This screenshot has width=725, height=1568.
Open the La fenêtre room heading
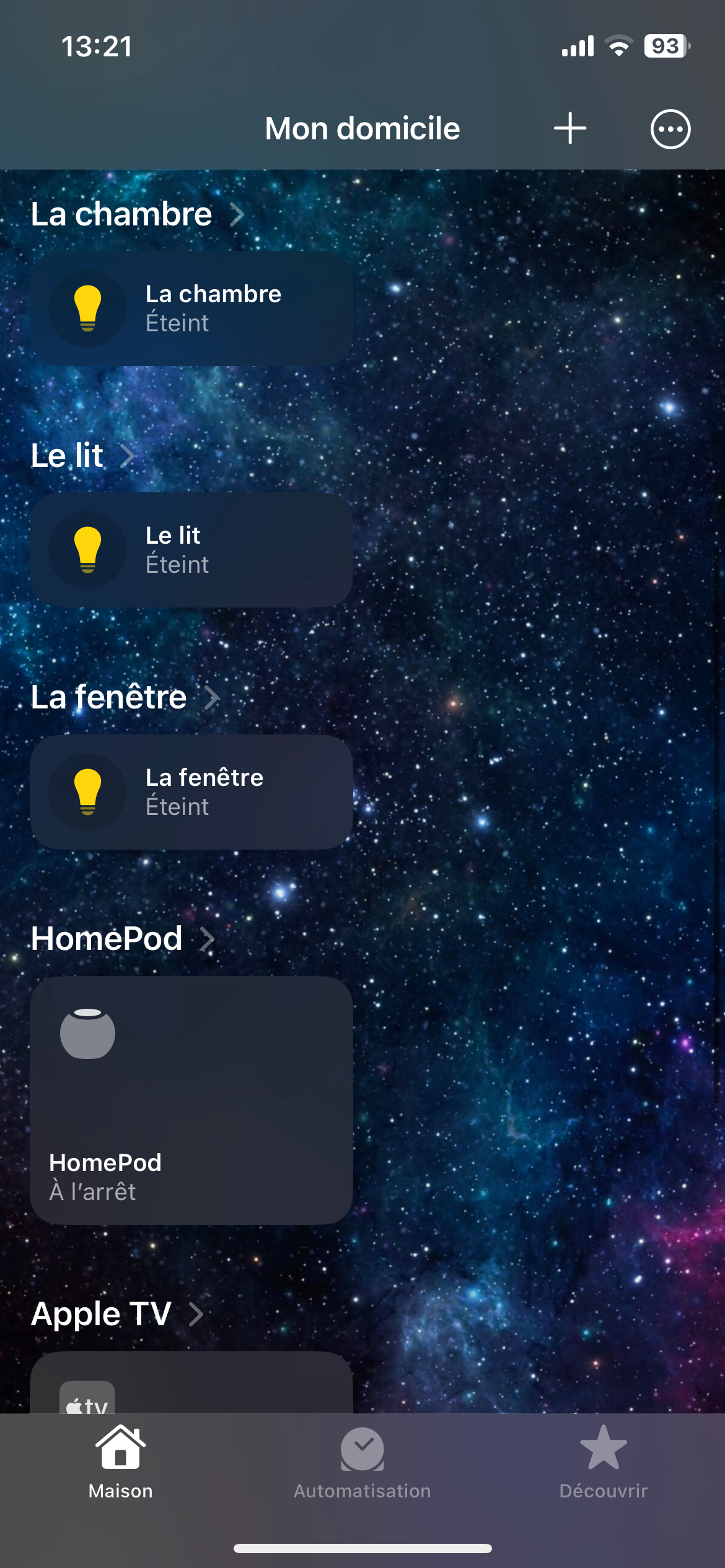(125, 697)
